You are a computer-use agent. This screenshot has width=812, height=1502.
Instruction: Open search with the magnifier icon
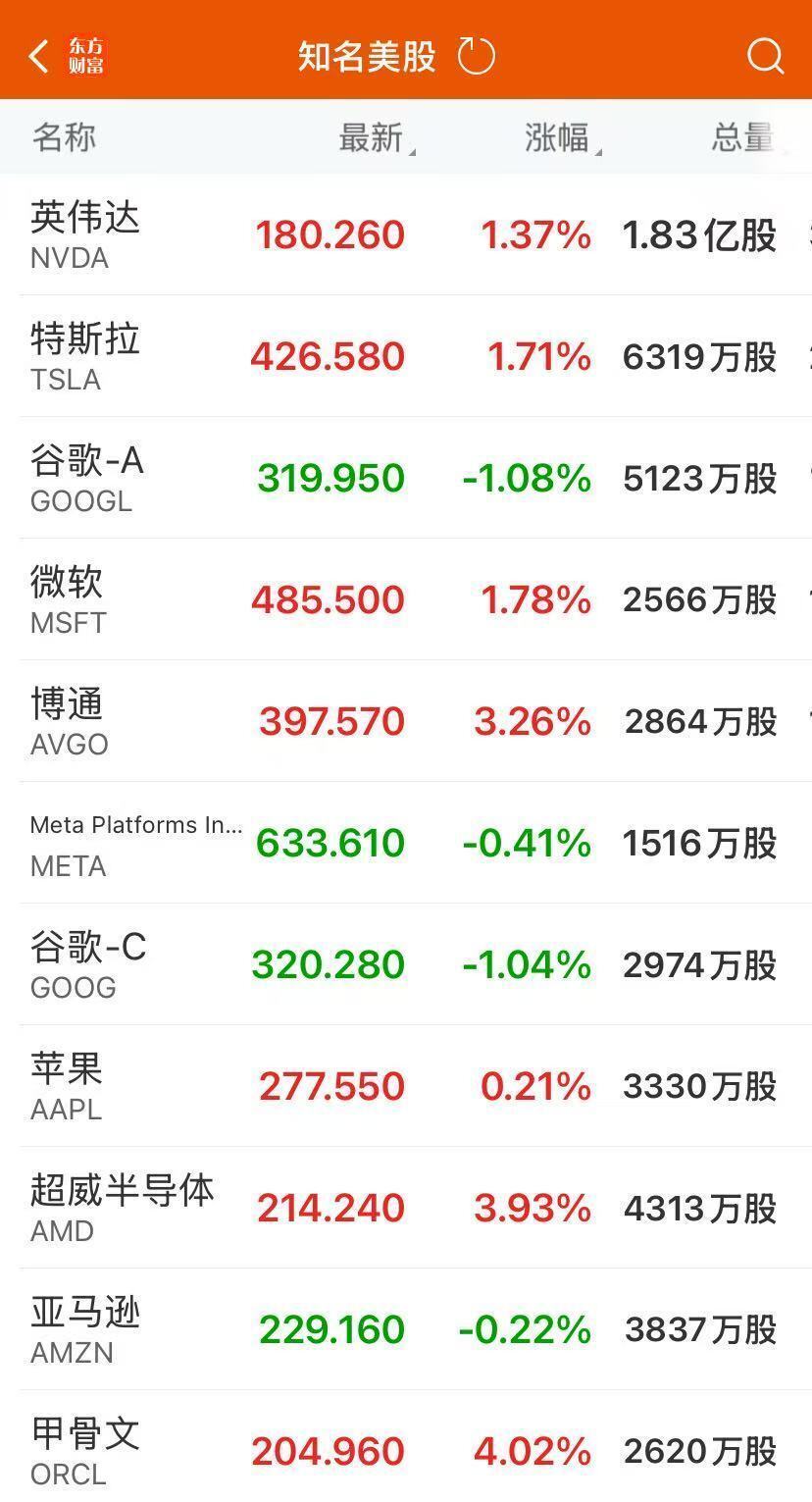tap(764, 56)
